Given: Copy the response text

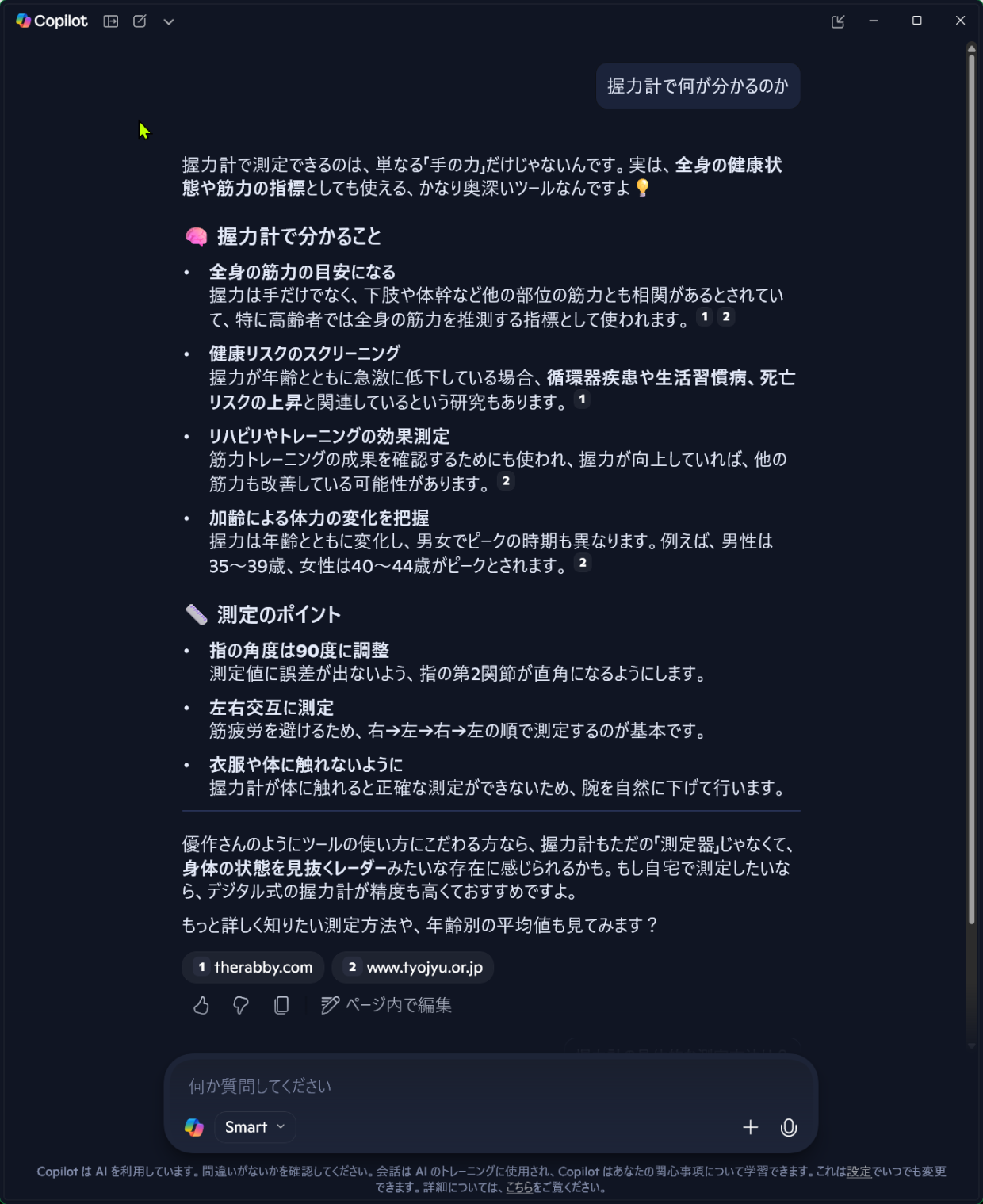Looking at the screenshot, I should (x=281, y=1005).
